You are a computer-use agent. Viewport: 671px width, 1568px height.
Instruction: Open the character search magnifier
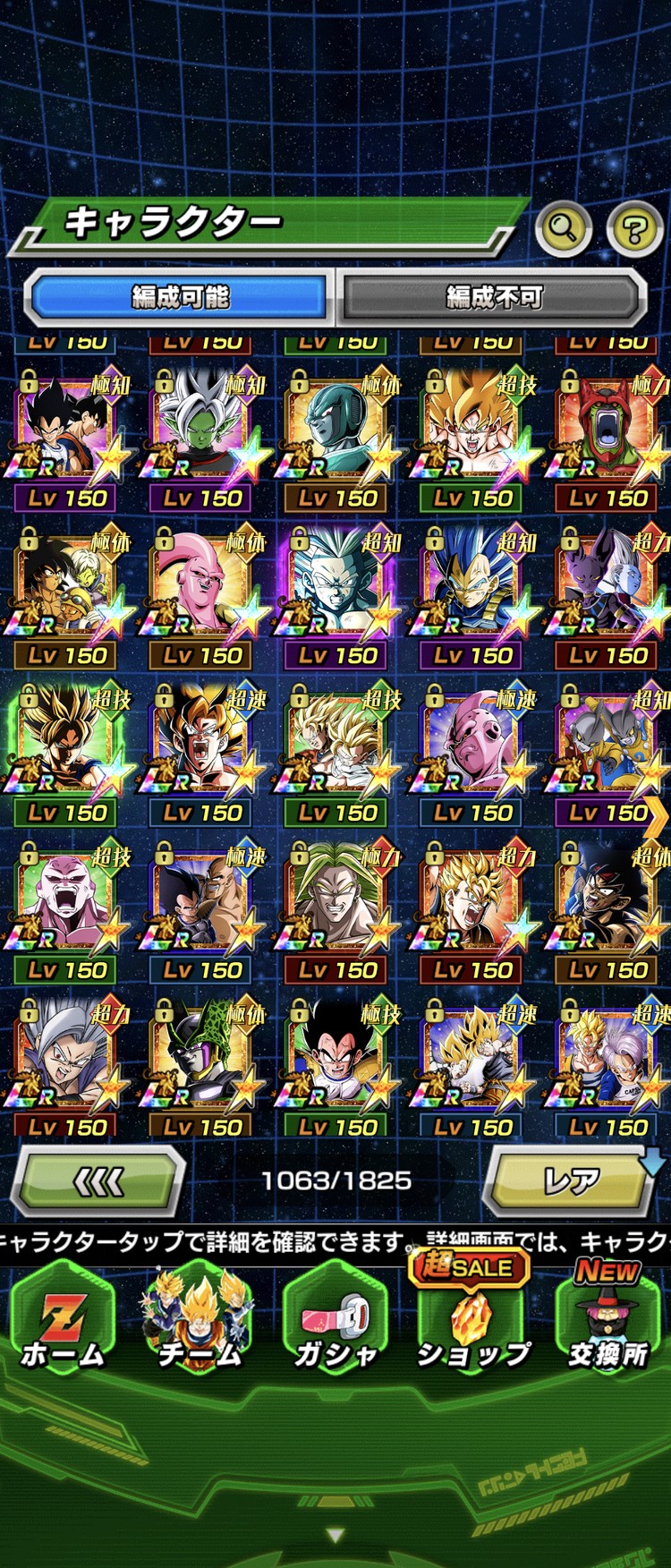[563, 229]
